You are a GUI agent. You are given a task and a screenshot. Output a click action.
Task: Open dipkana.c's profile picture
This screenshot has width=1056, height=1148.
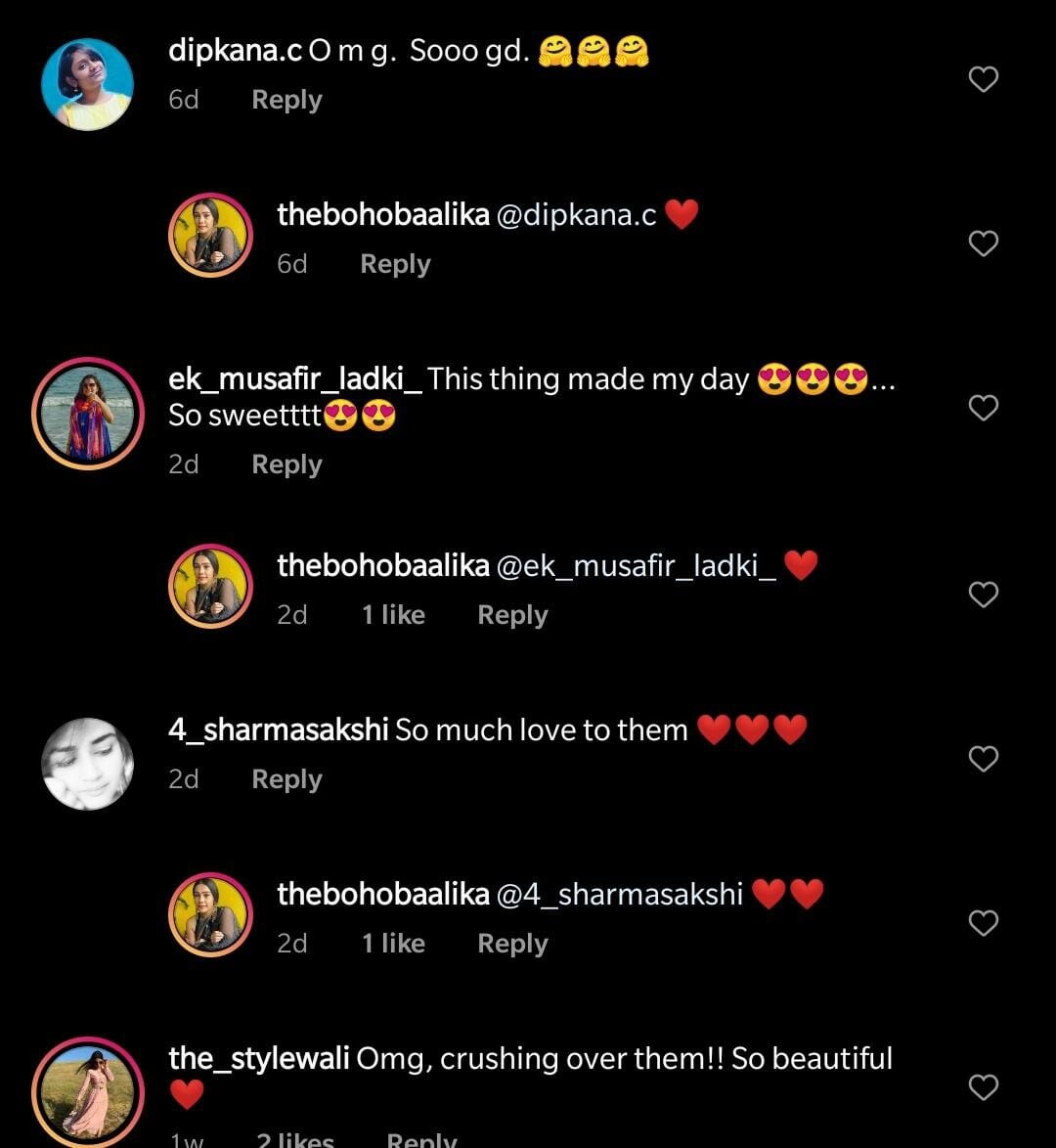coord(87,84)
